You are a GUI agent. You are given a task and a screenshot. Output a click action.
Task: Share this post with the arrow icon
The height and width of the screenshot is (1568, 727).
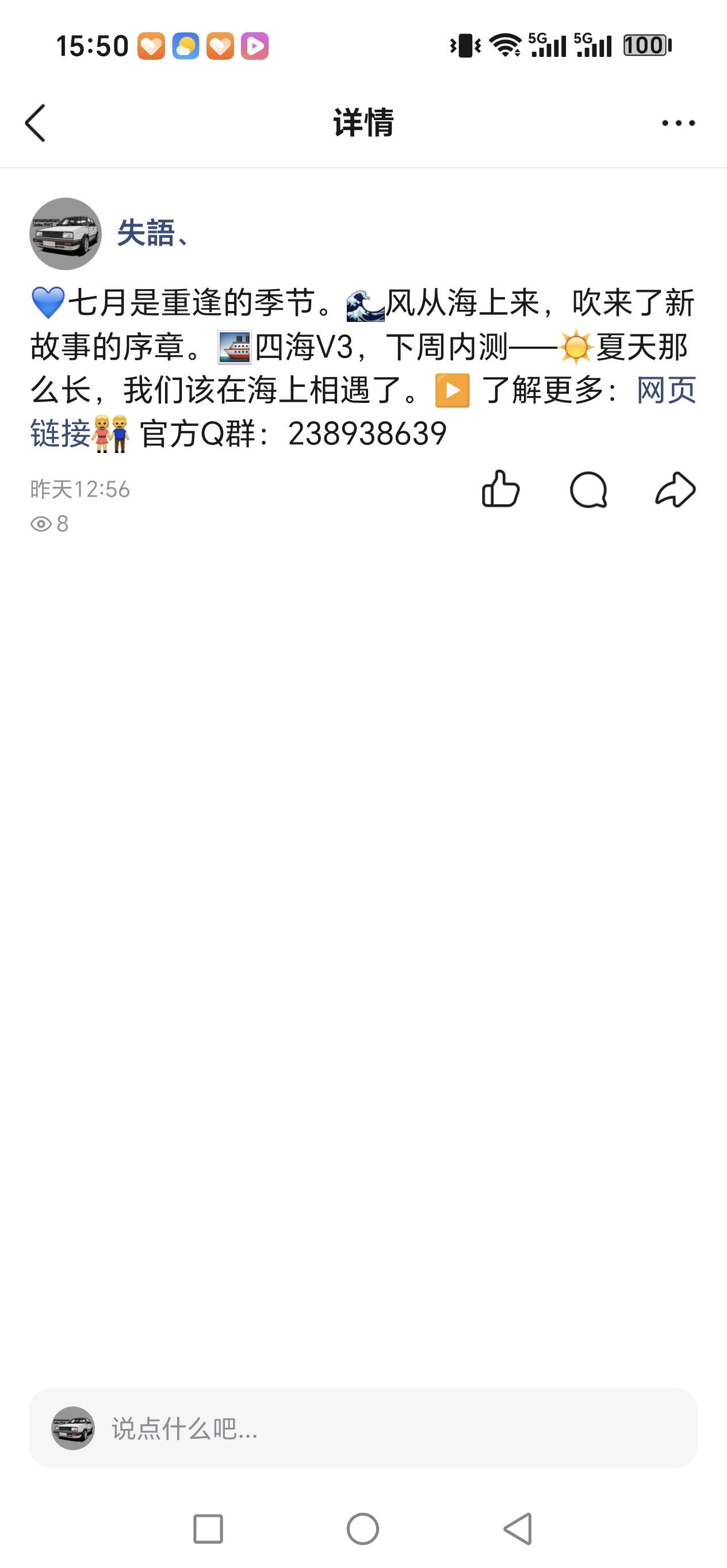pos(675,489)
